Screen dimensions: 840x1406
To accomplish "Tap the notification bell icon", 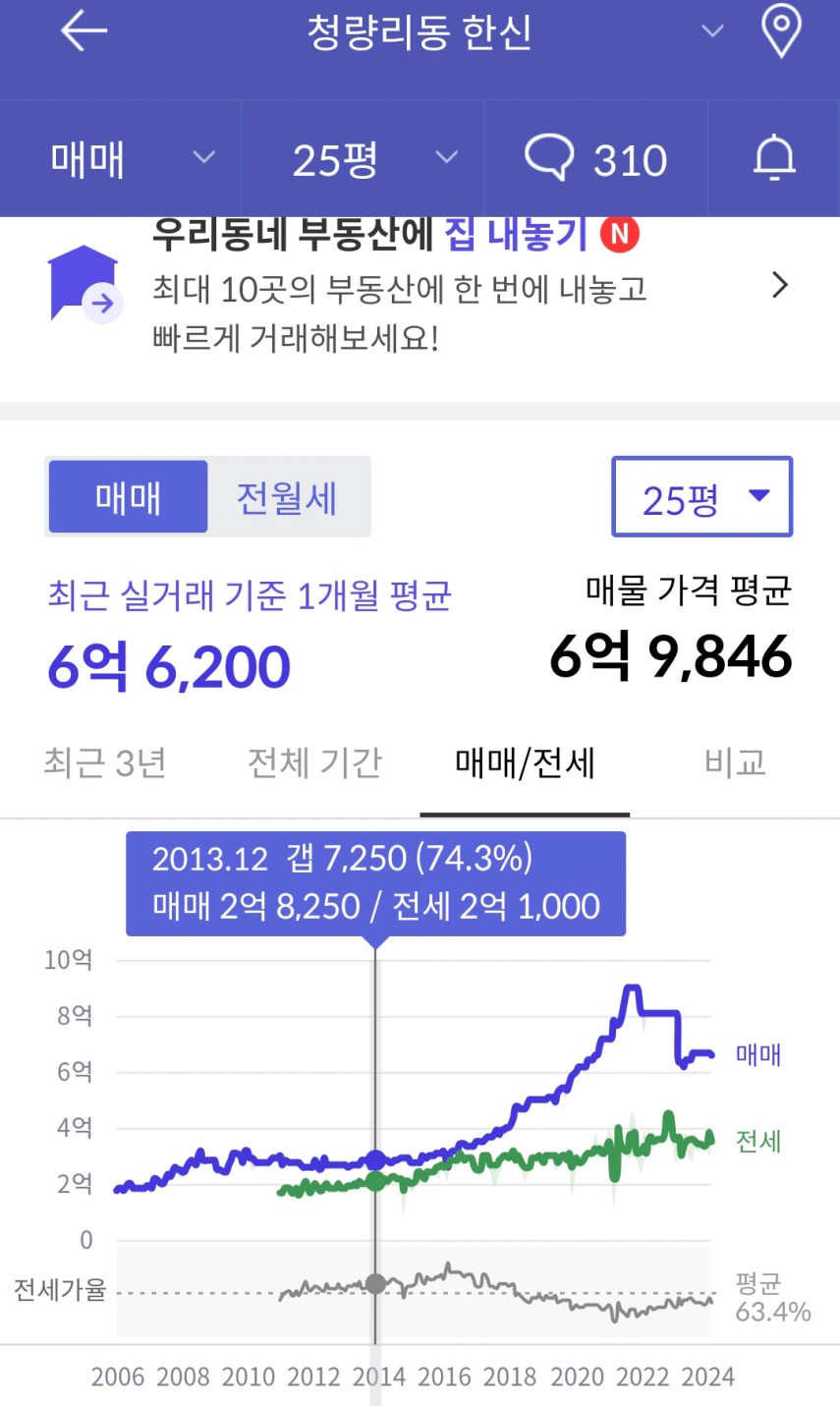I will 774,158.
